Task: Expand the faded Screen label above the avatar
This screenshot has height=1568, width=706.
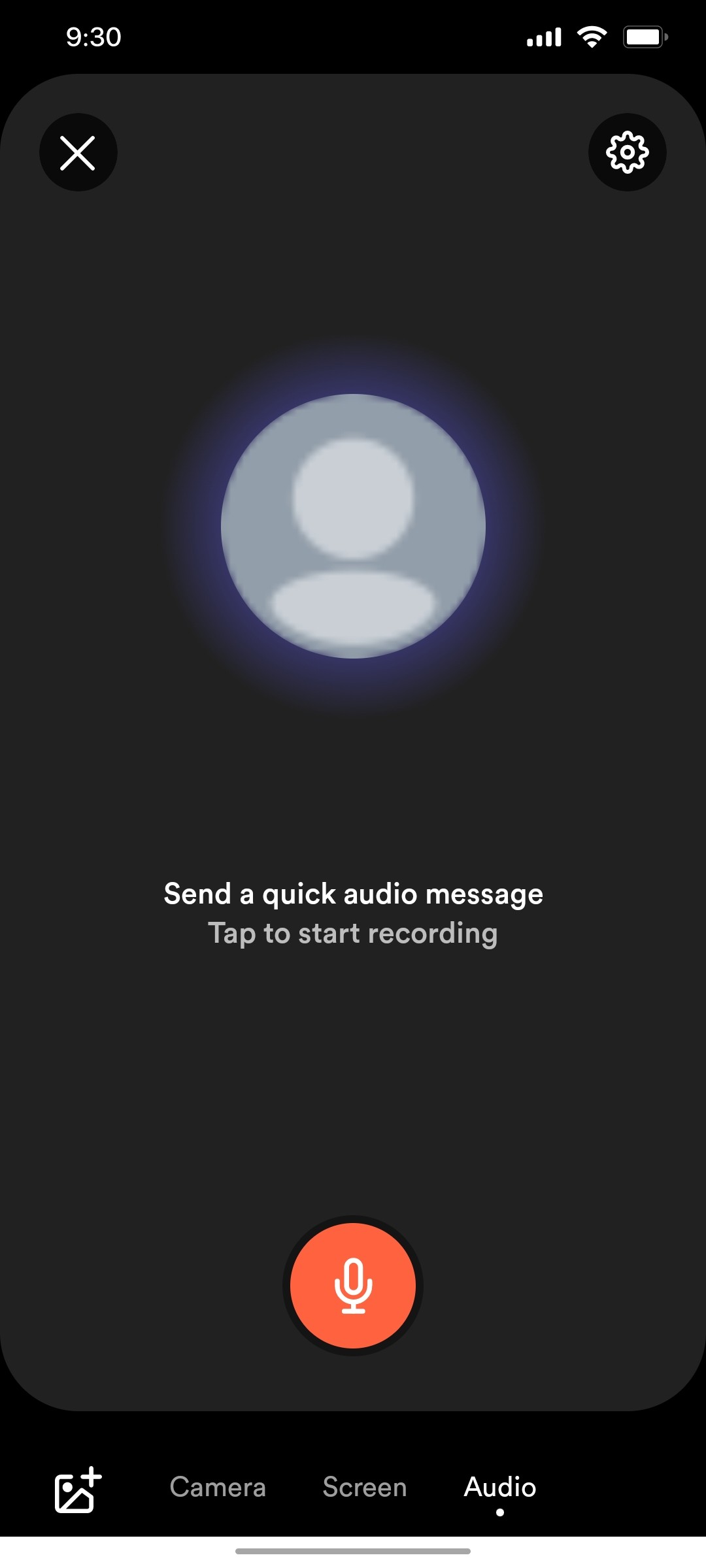Action: (x=365, y=281)
